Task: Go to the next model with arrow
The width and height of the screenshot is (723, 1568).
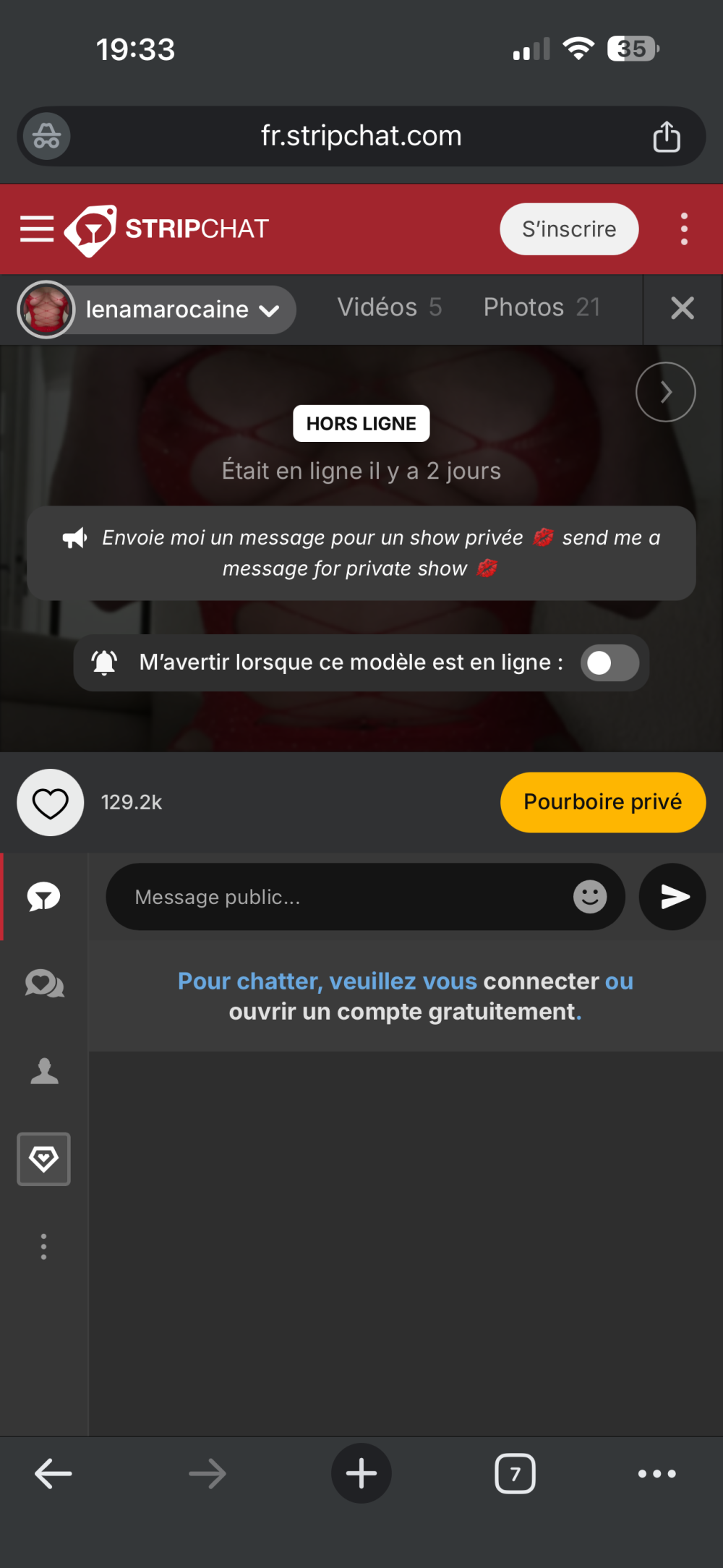Action: click(x=665, y=392)
